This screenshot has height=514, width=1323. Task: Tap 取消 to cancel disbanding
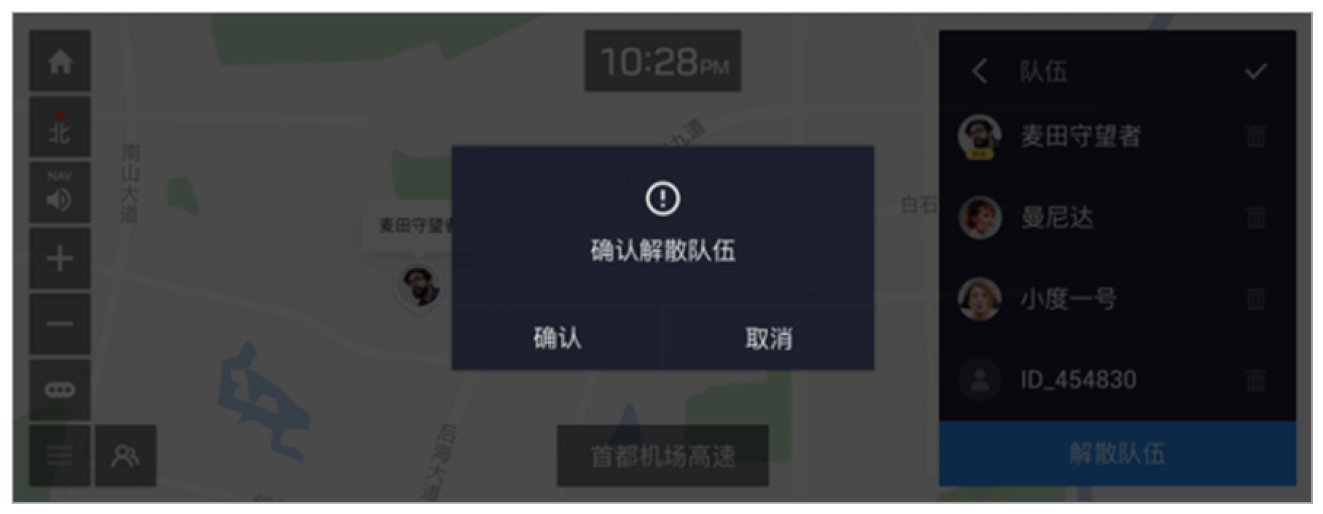768,338
